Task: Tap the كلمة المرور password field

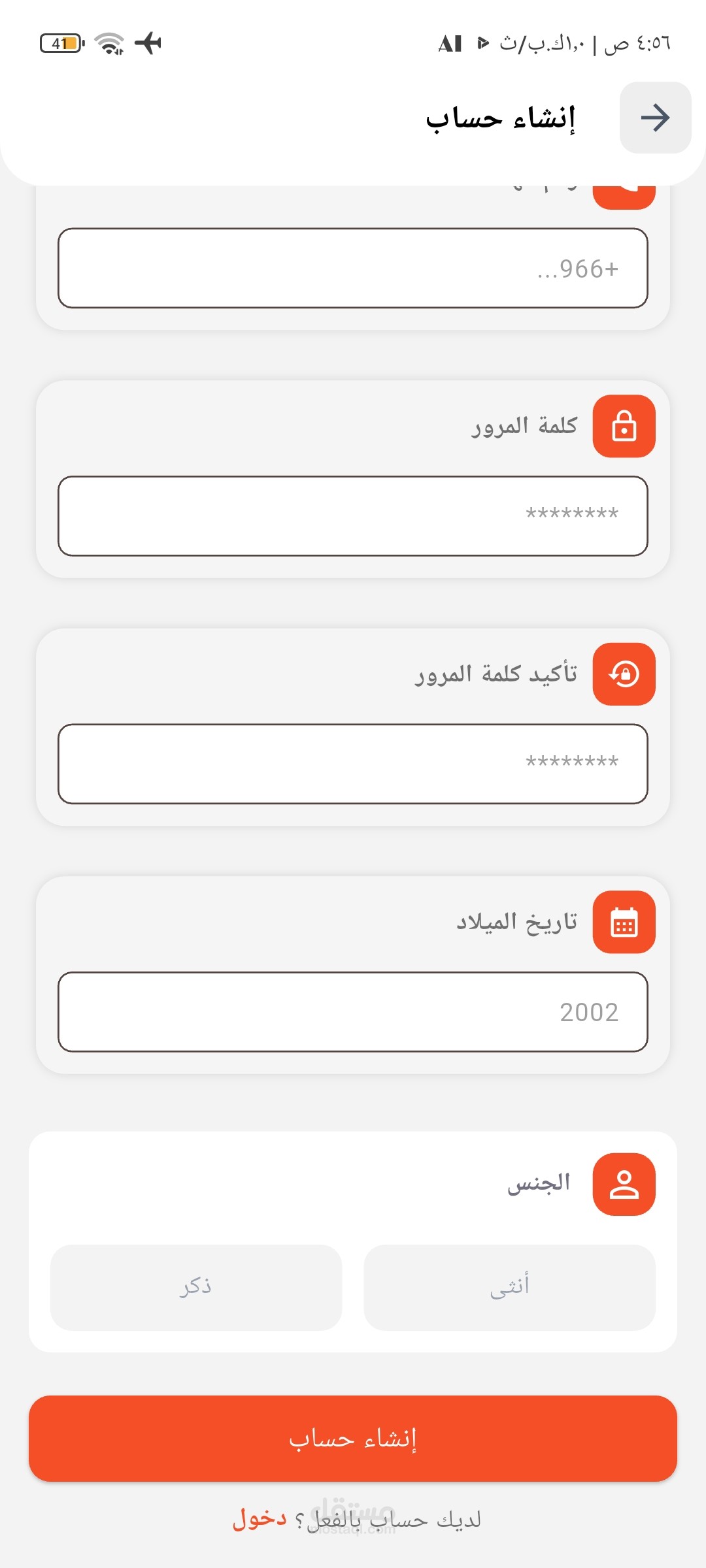Action: [353, 516]
